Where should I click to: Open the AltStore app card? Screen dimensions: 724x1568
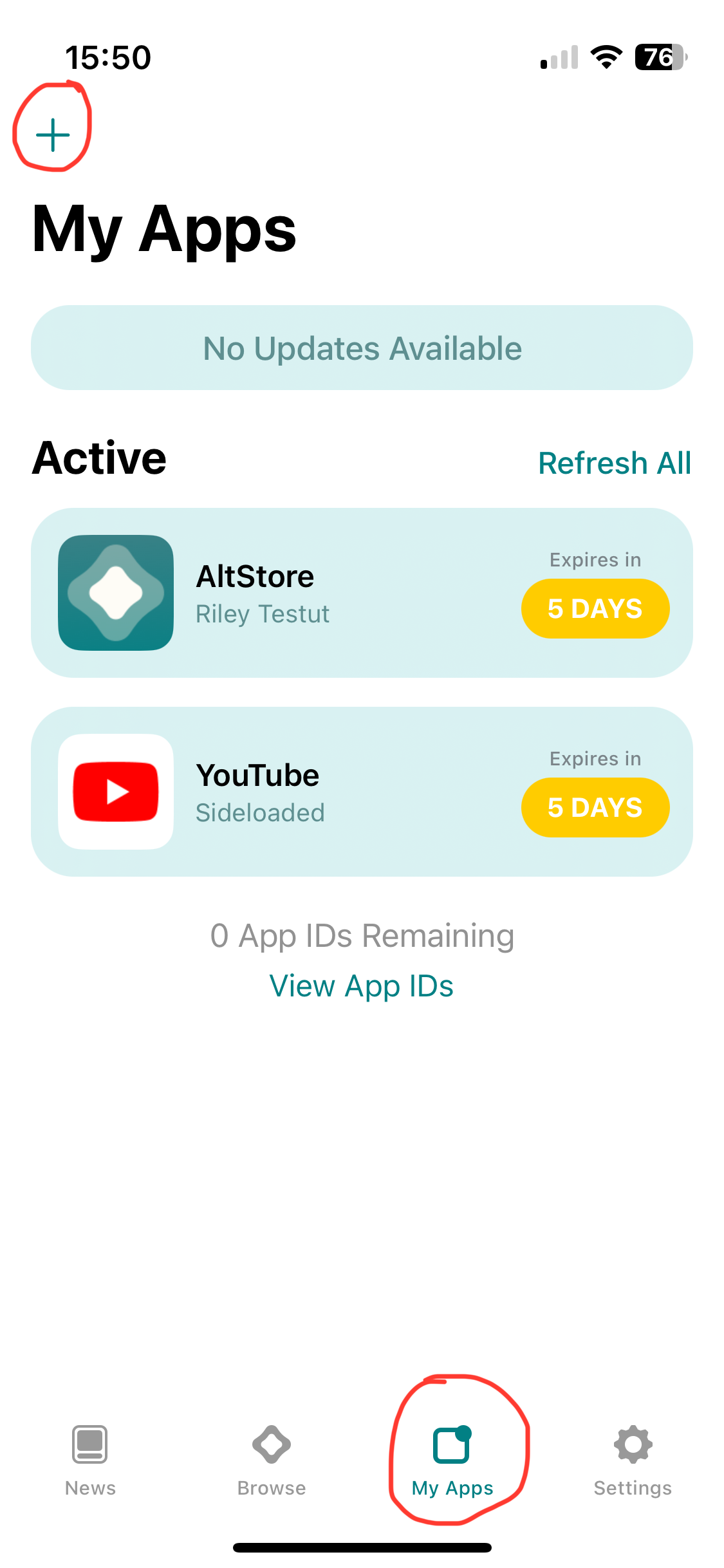(290, 593)
